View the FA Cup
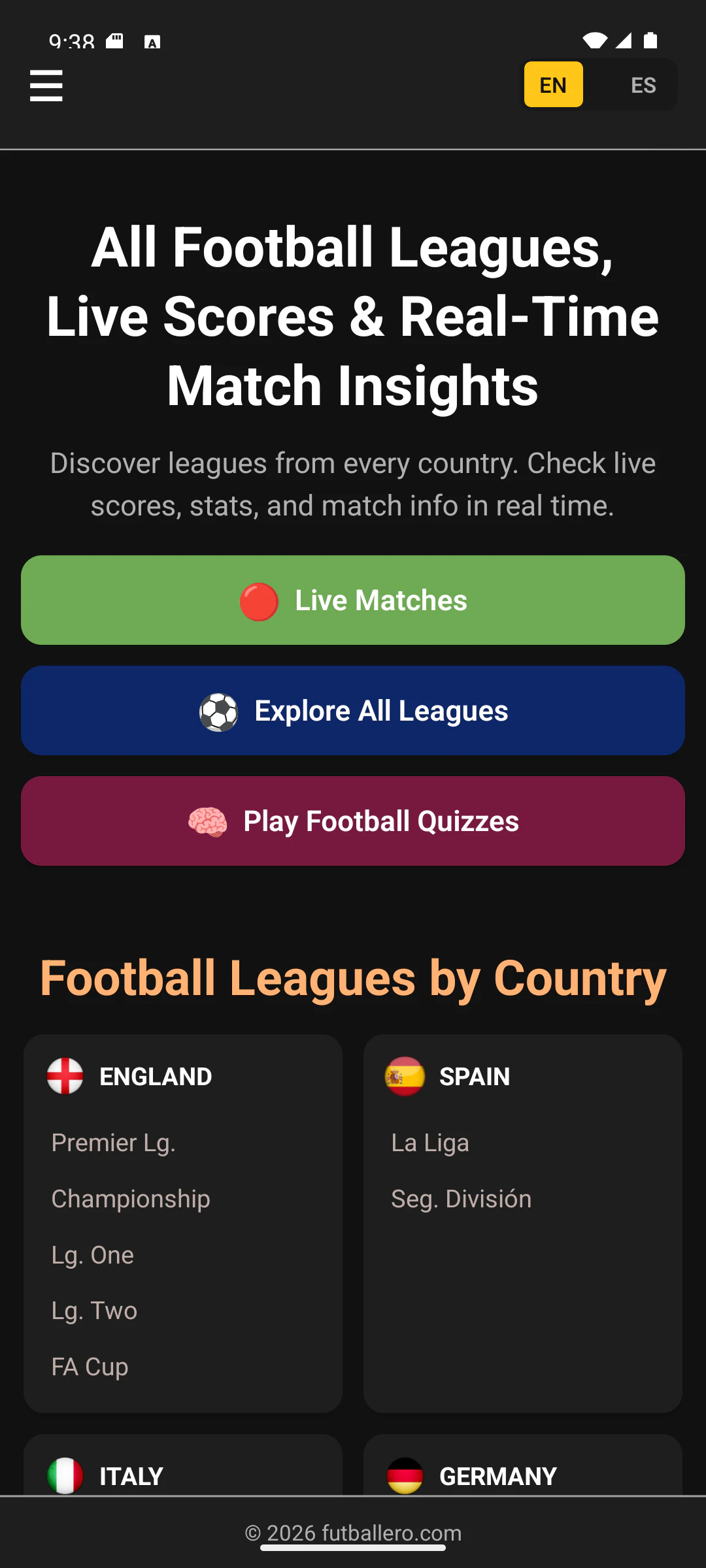The height and width of the screenshot is (1568, 706). point(90,1367)
